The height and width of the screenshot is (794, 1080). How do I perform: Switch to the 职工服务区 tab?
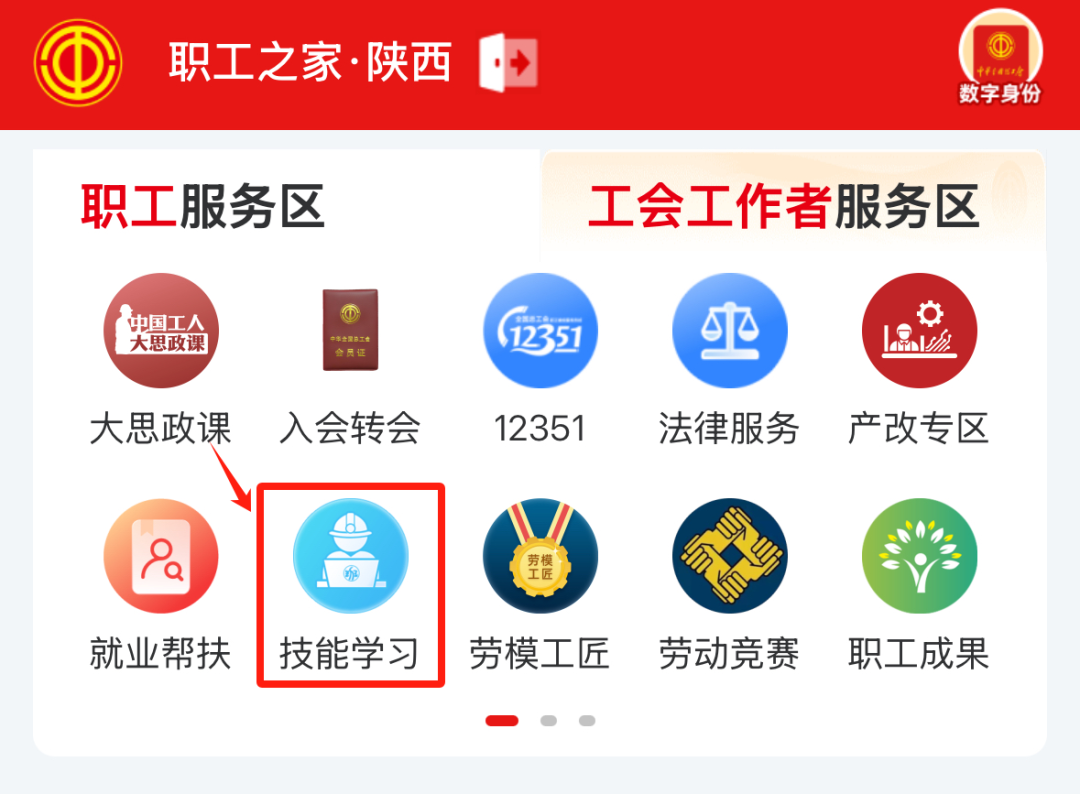[203, 208]
